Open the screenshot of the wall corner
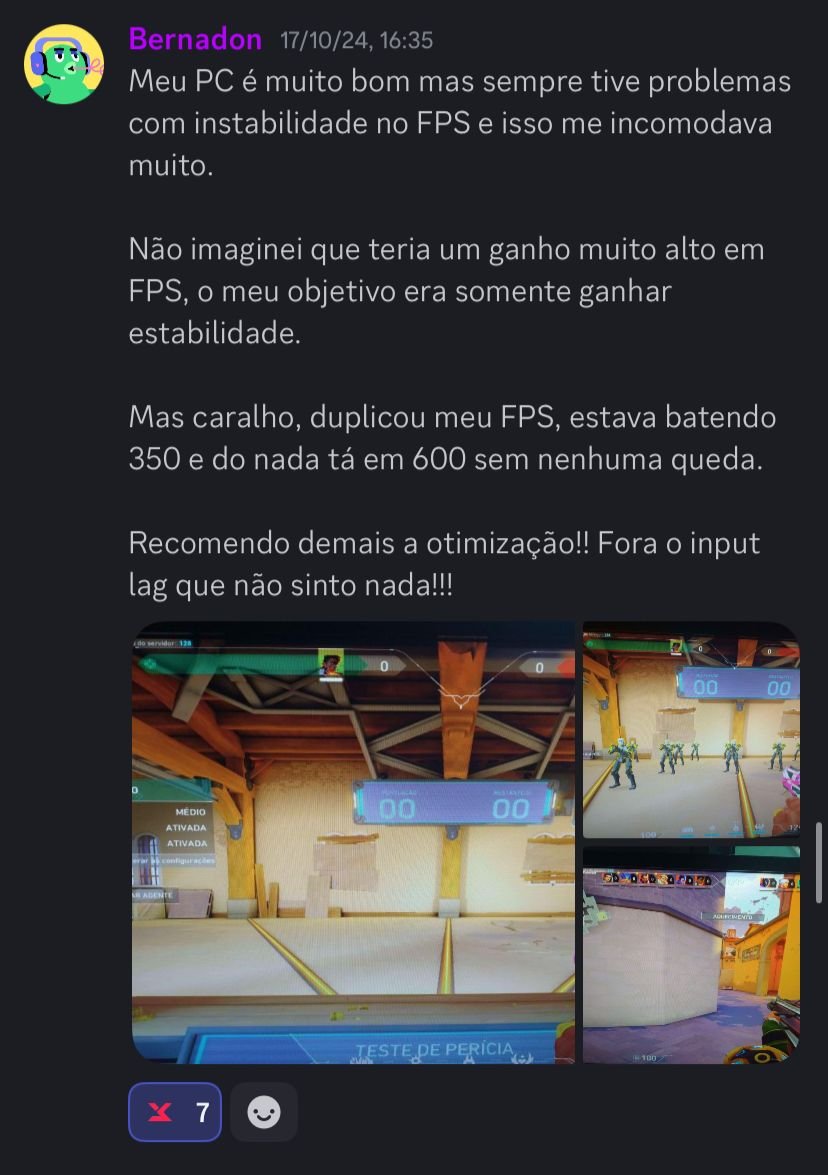828x1175 pixels. click(691, 955)
